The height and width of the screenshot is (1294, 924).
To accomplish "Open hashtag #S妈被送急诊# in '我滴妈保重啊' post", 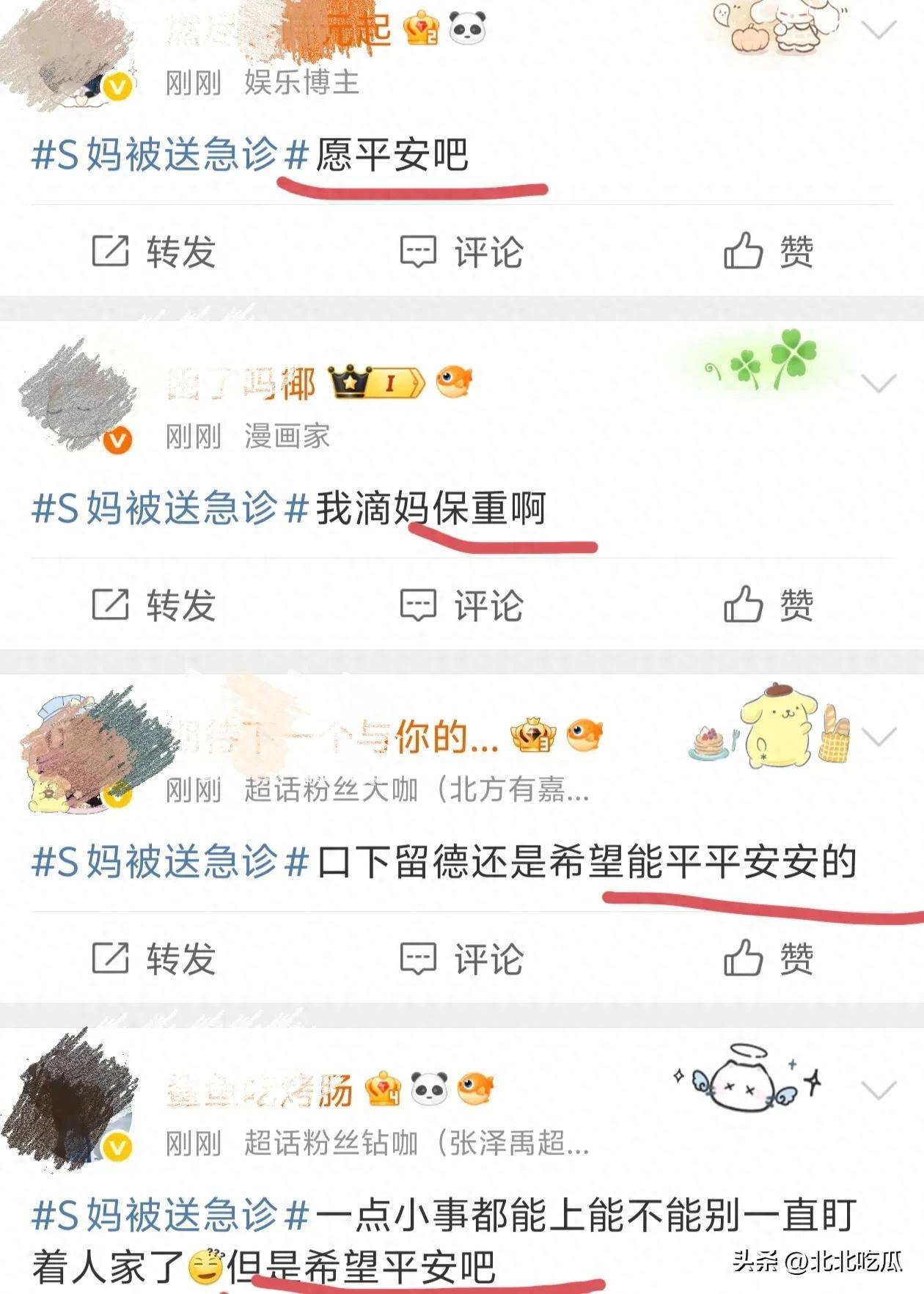I will tap(169, 508).
